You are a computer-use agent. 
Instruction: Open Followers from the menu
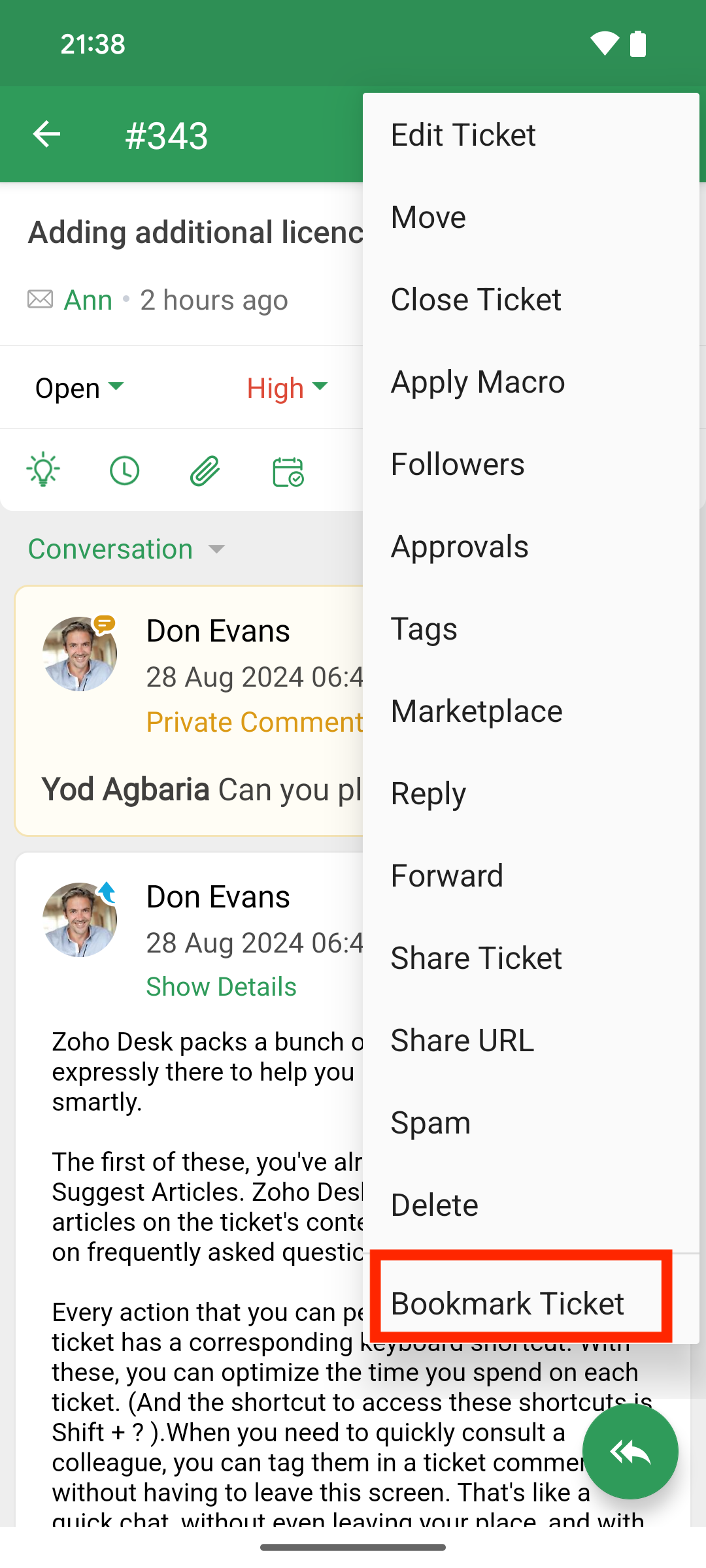tap(458, 465)
